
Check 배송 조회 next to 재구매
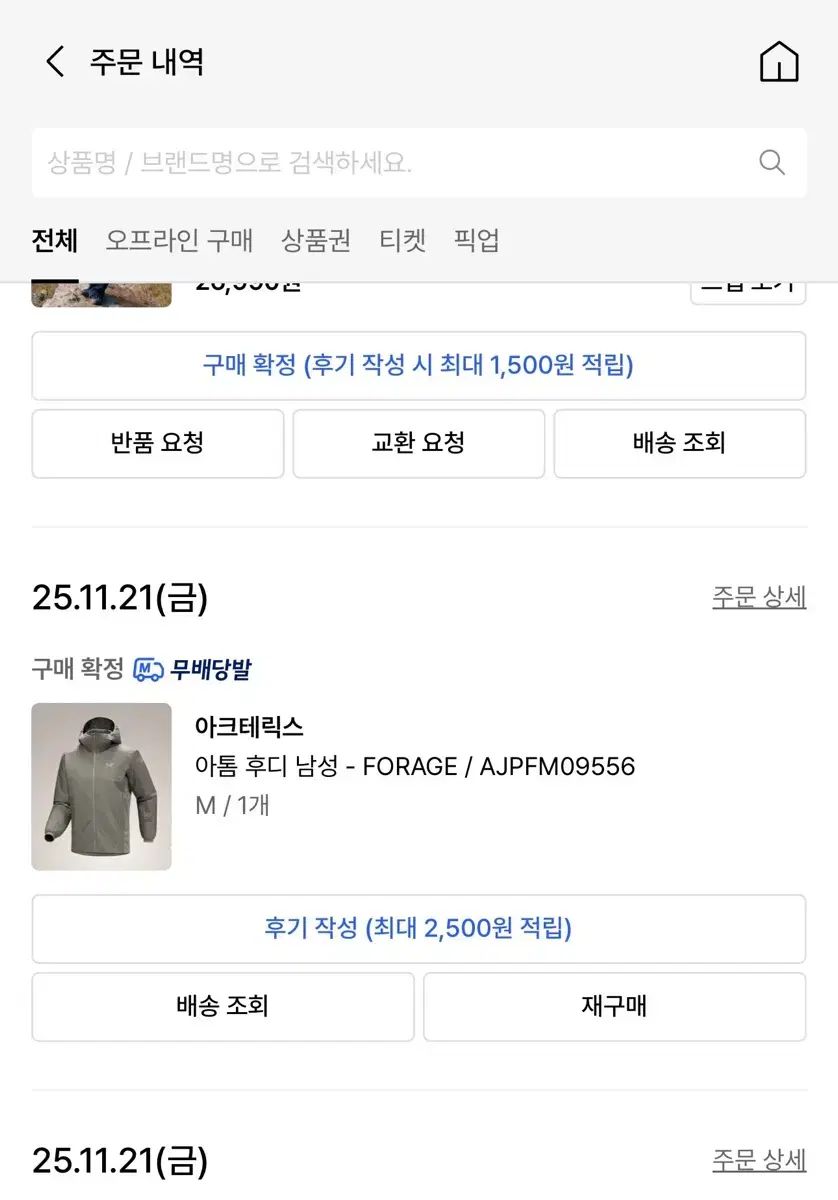[222, 1006]
